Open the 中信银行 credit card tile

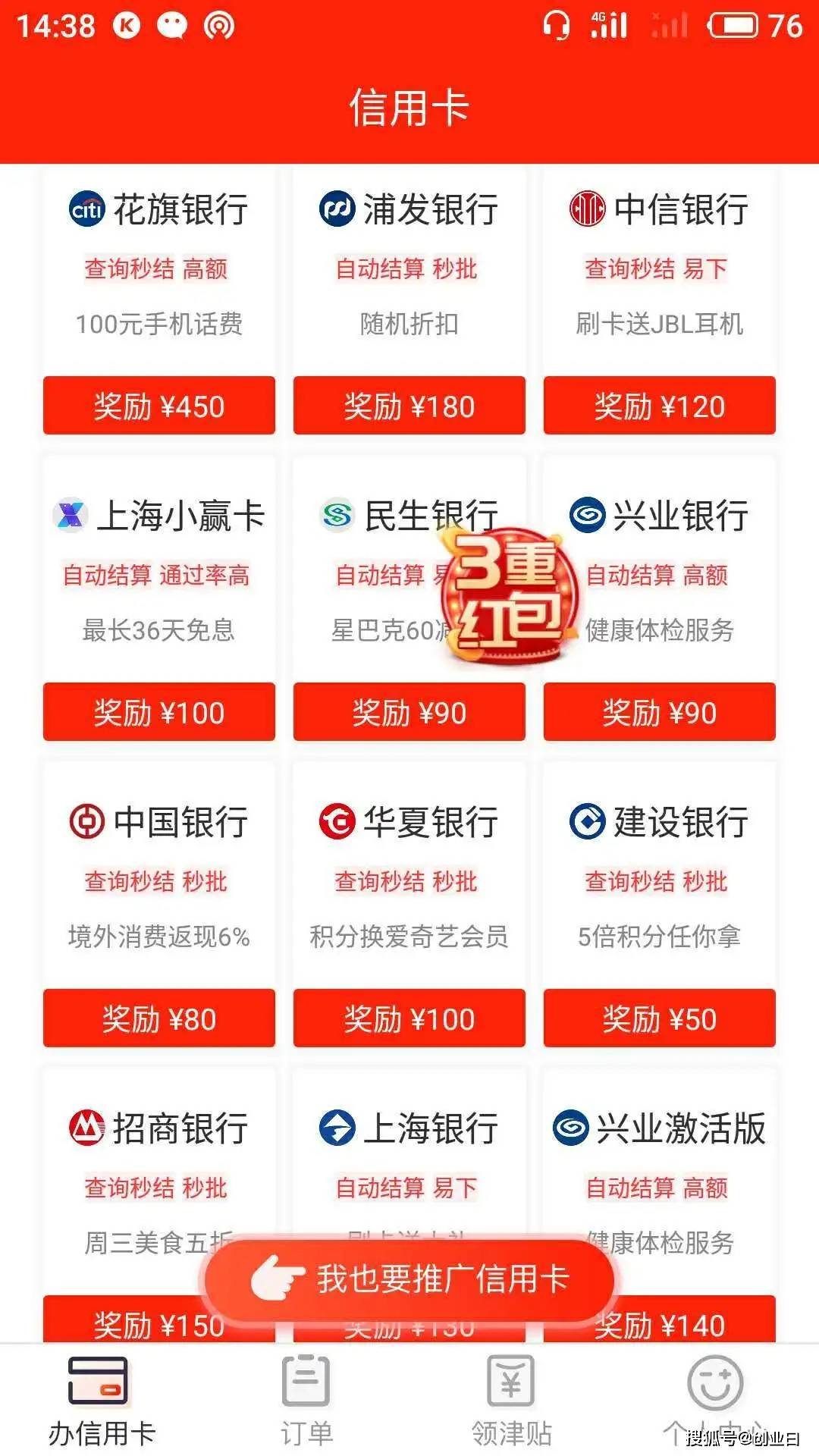pyautogui.click(x=659, y=300)
